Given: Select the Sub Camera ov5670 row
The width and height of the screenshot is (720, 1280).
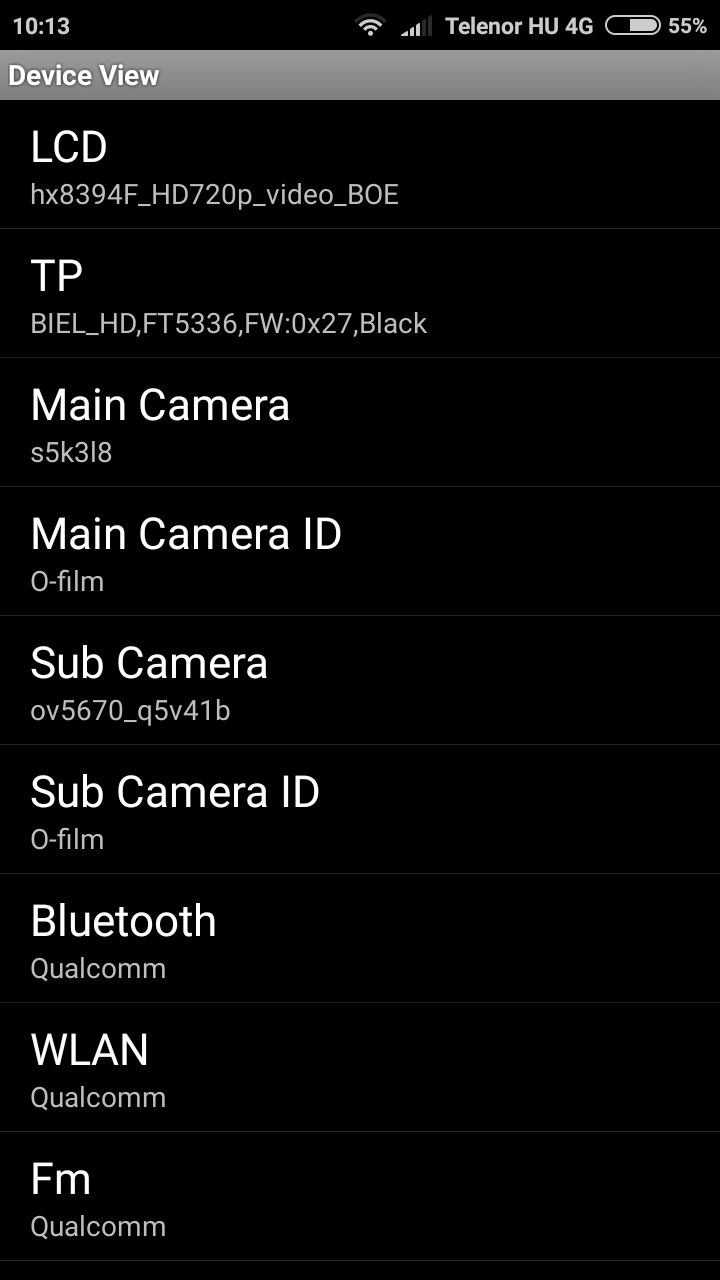Looking at the screenshot, I should pyautogui.click(x=360, y=681).
